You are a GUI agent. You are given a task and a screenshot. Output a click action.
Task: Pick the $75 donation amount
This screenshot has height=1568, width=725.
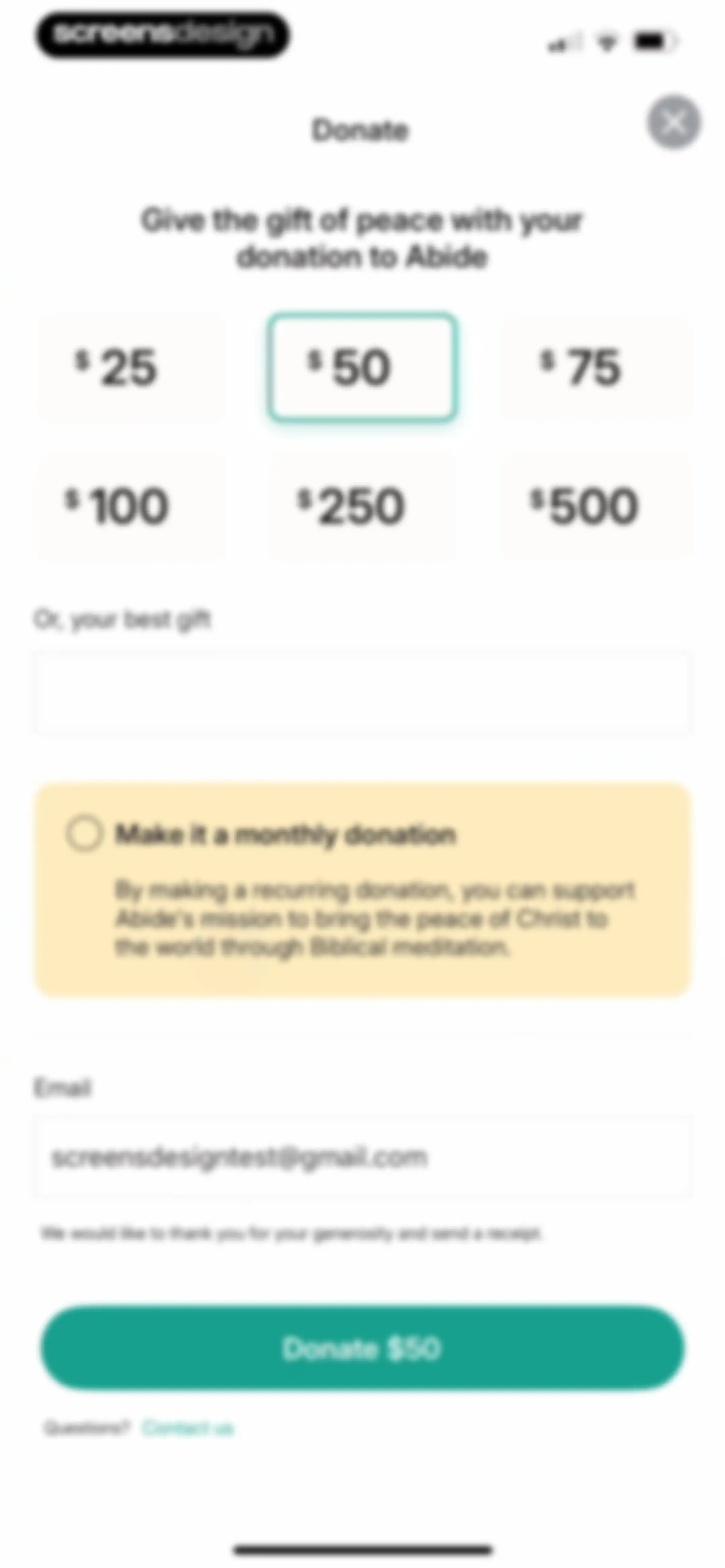pyautogui.click(x=596, y=368)
